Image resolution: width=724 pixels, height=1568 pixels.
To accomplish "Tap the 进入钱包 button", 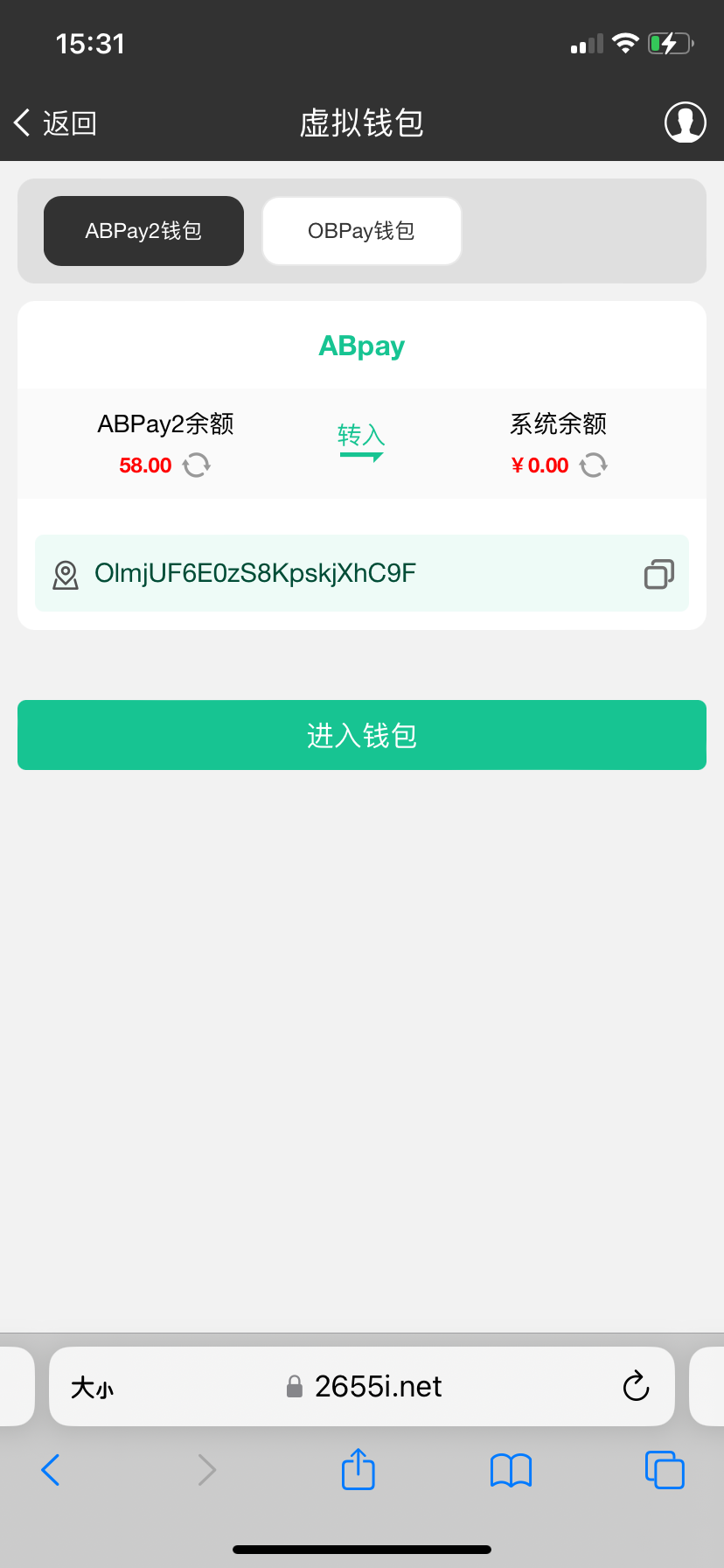I will click(x=362, y=735).
